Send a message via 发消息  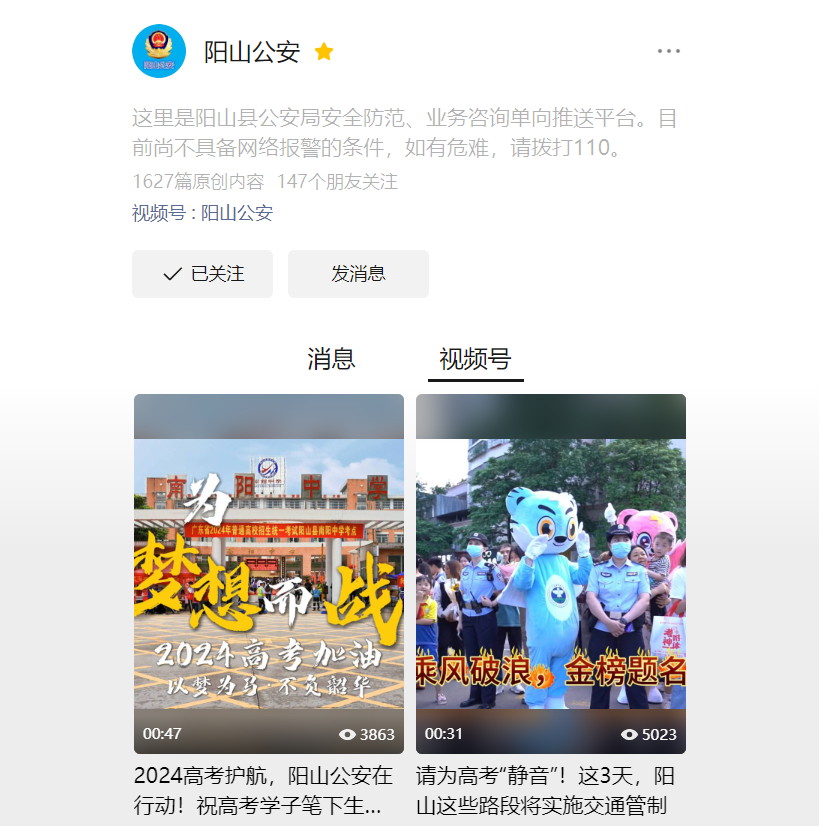pyautogui.click(x=358, y=274)
